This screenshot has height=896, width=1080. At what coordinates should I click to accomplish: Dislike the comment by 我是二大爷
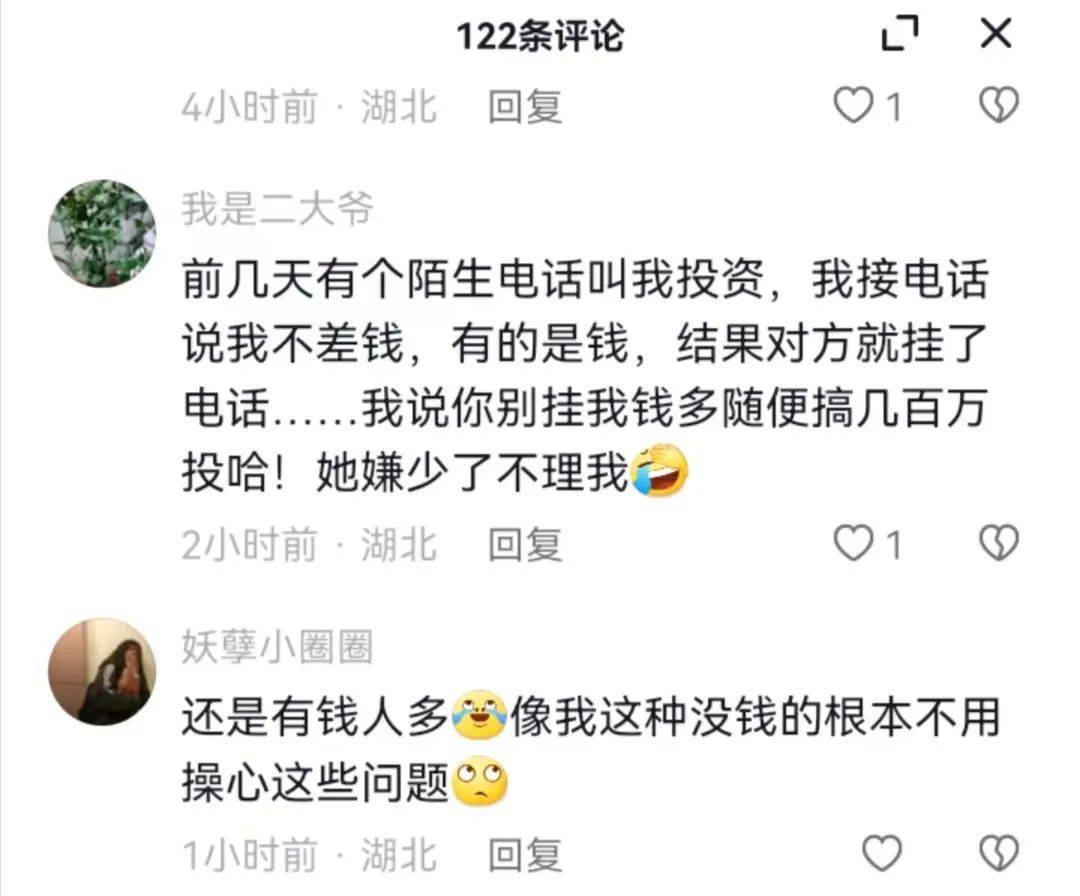pos(997,544)
